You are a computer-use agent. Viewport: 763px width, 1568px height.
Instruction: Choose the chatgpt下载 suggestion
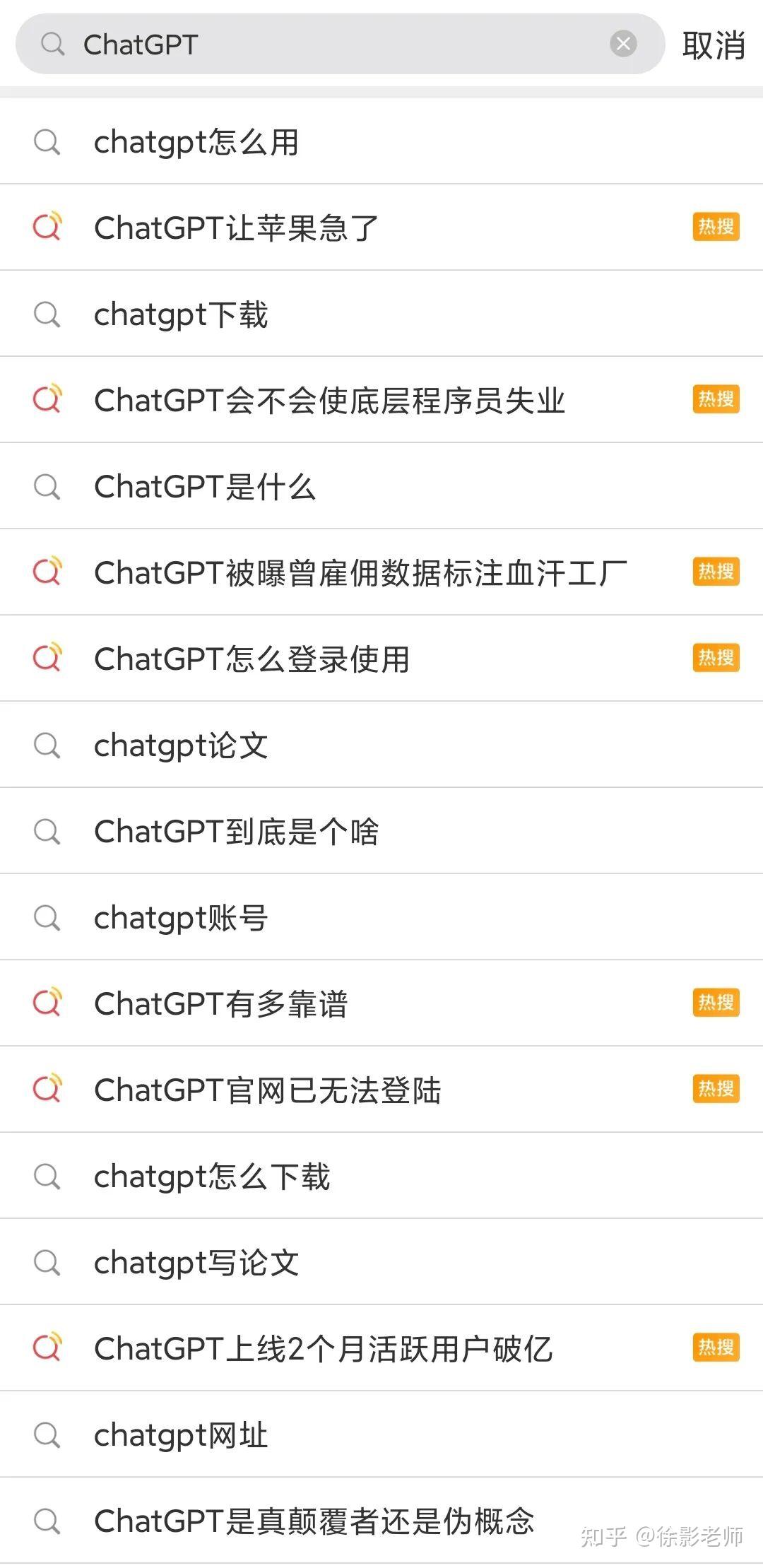(x=181, y=314)
